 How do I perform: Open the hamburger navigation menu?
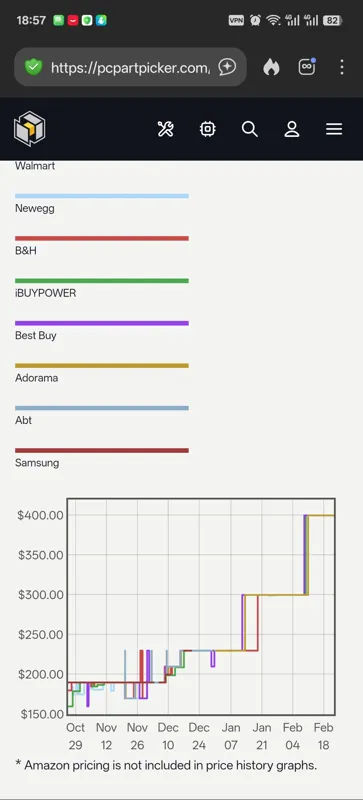(334, 129)
